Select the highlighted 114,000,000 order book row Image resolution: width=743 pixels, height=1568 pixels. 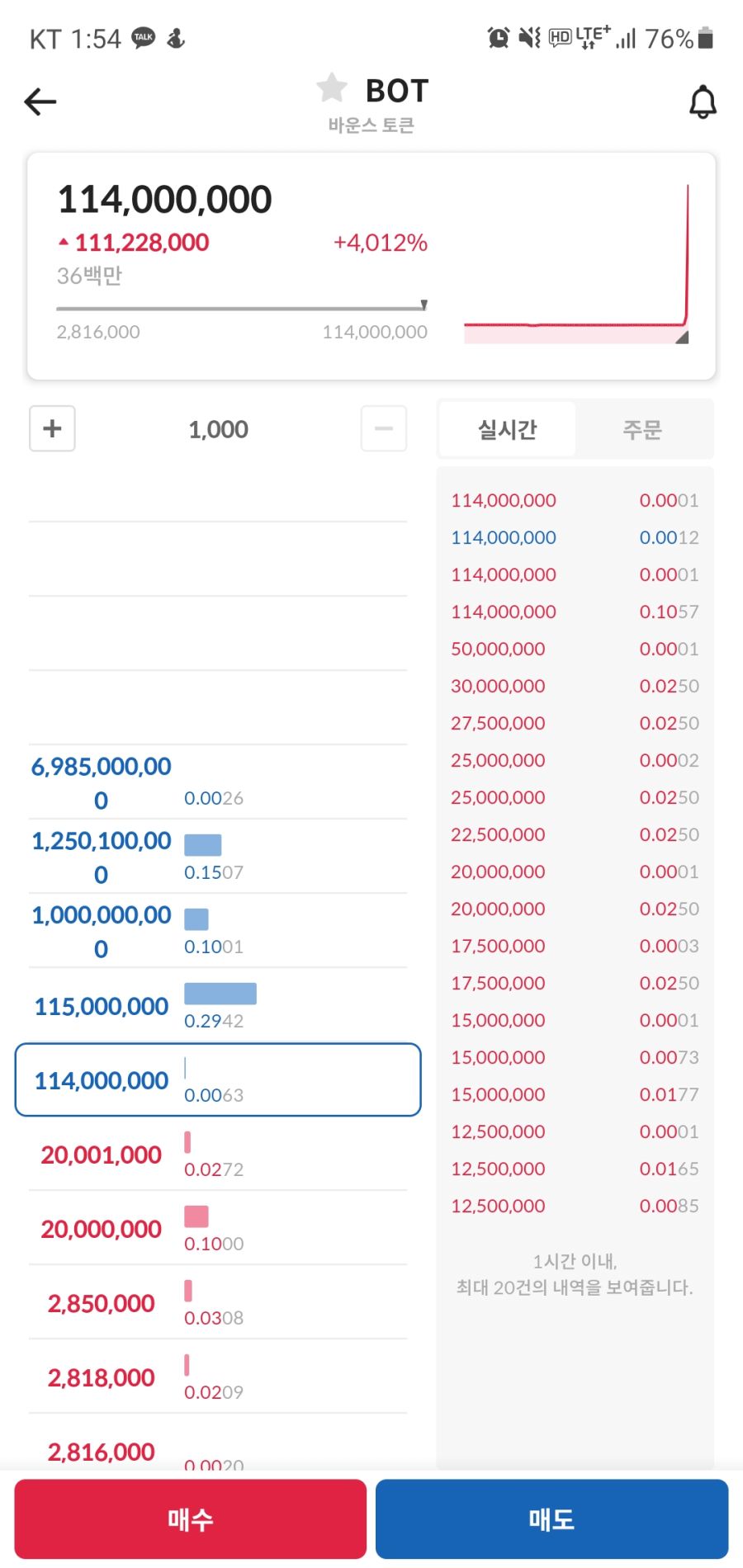pyautogui.click(x=217, y=1080)
